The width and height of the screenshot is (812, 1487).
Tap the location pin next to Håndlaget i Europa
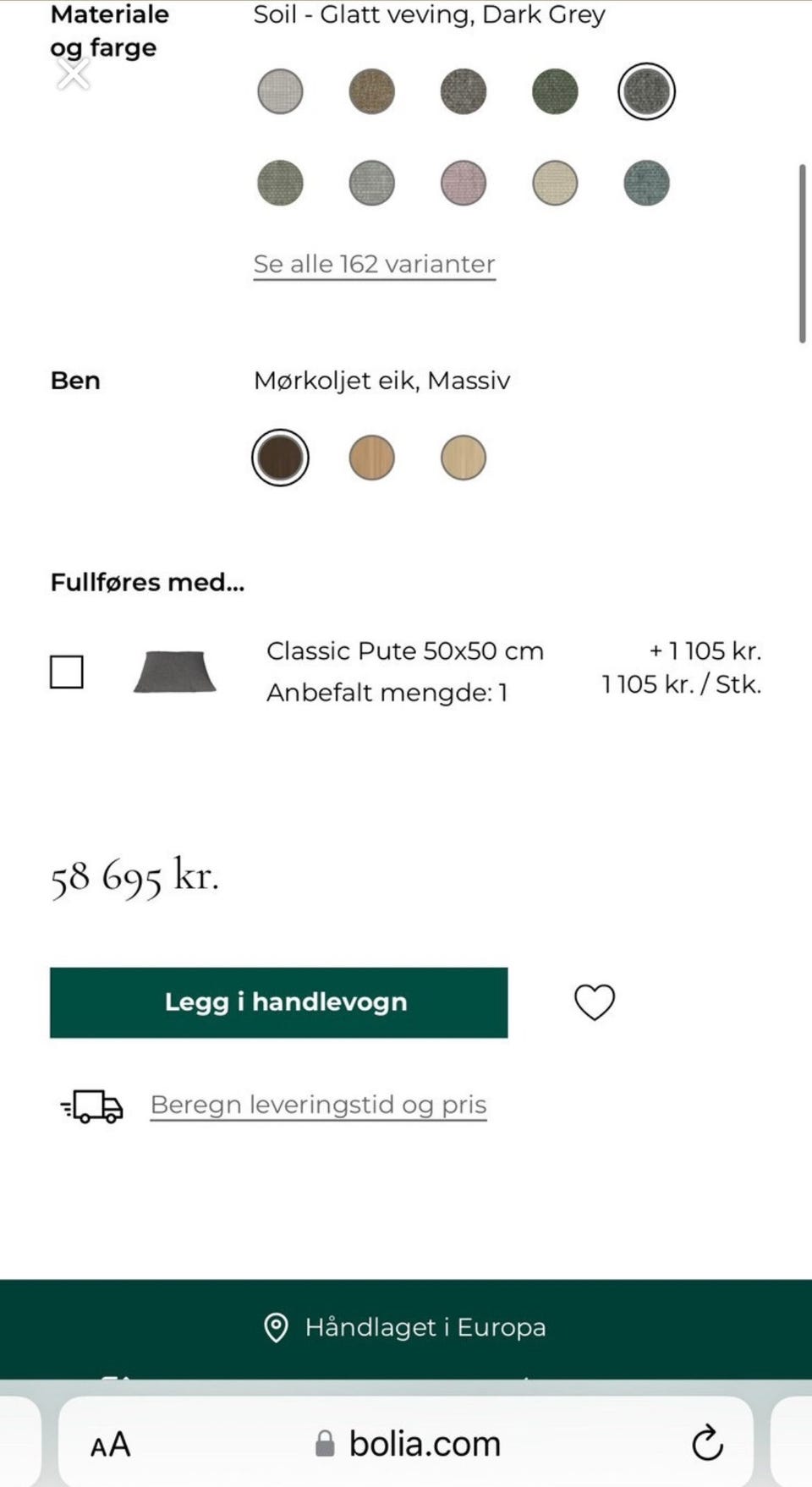(x=277, y=1326)
